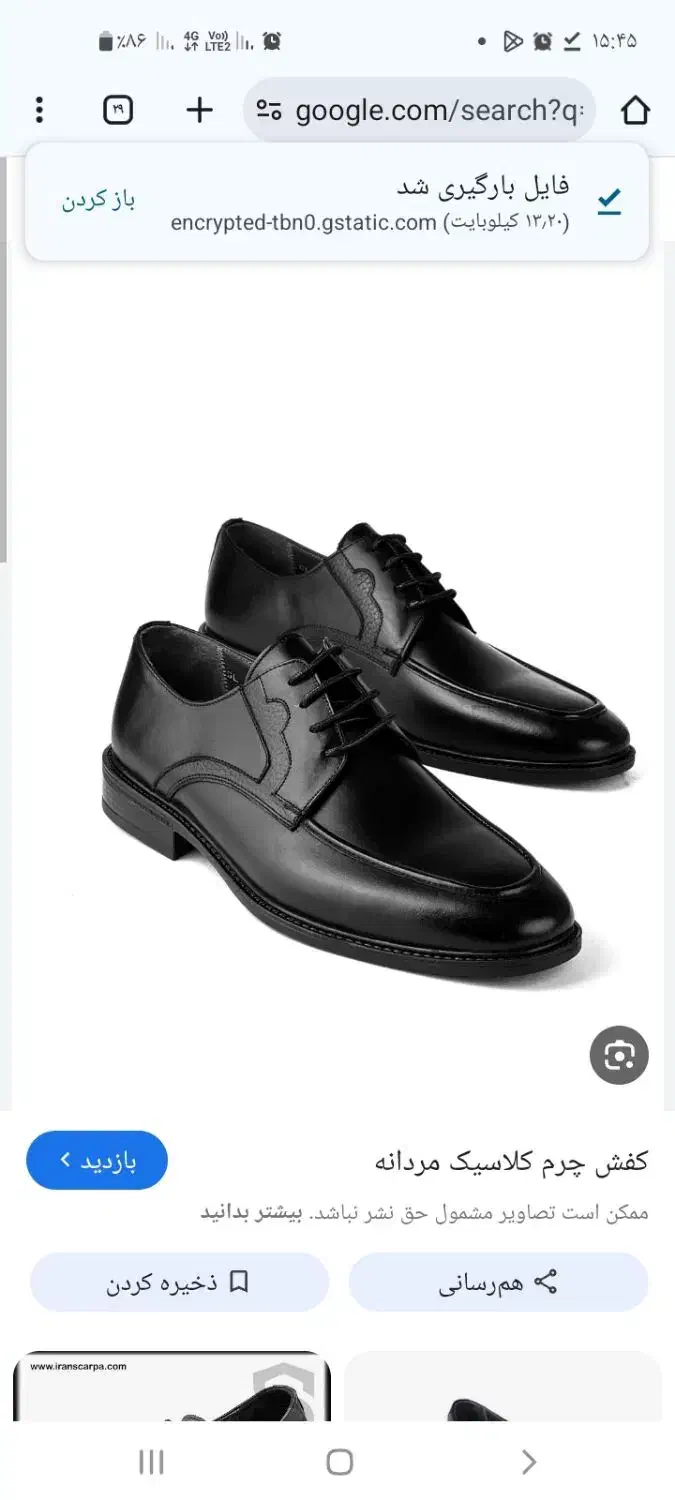
Task: Open the browser overflow menu
Action: click(39, 110)
